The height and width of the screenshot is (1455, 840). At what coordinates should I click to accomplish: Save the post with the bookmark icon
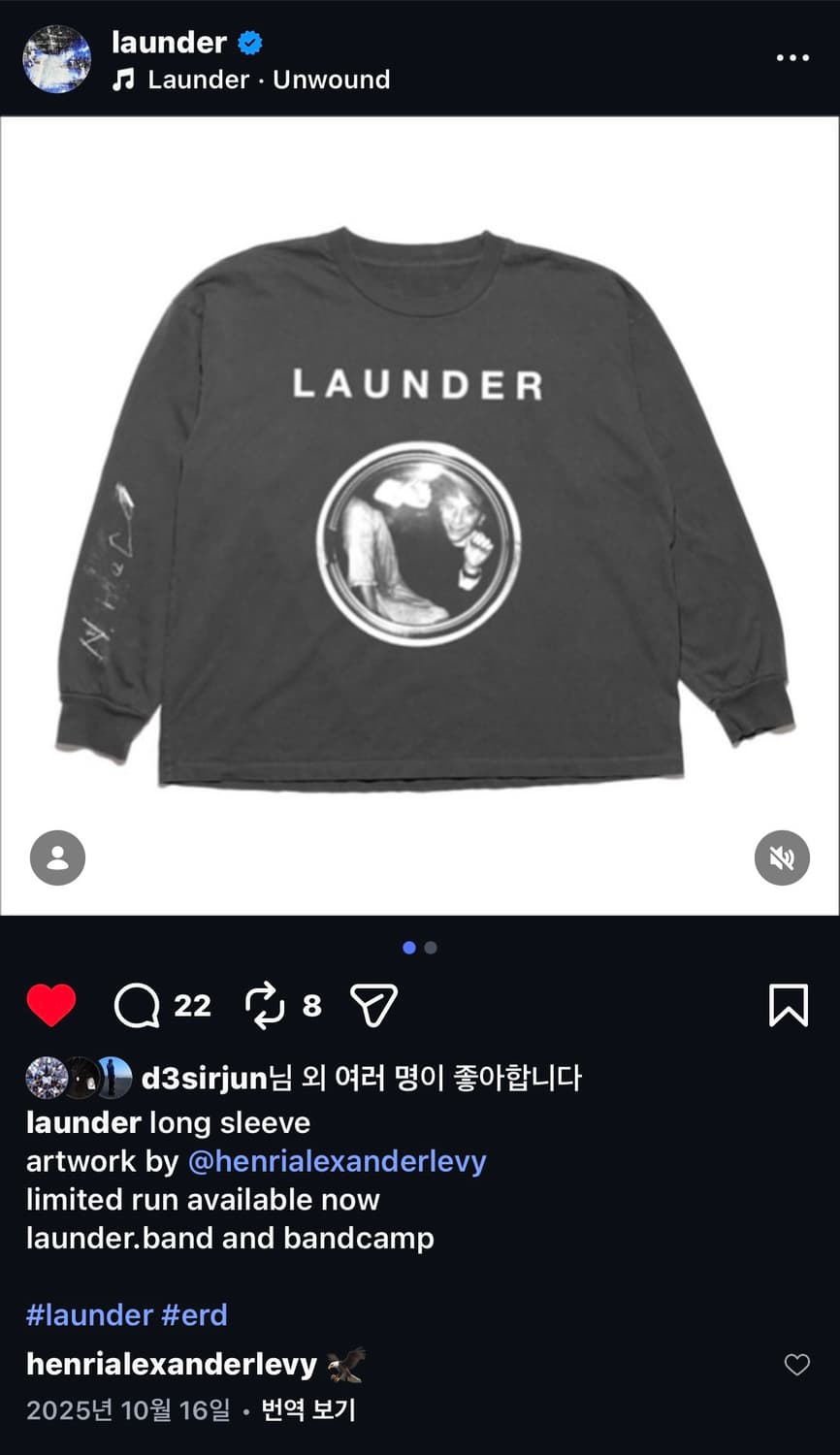coord(788,1005)
